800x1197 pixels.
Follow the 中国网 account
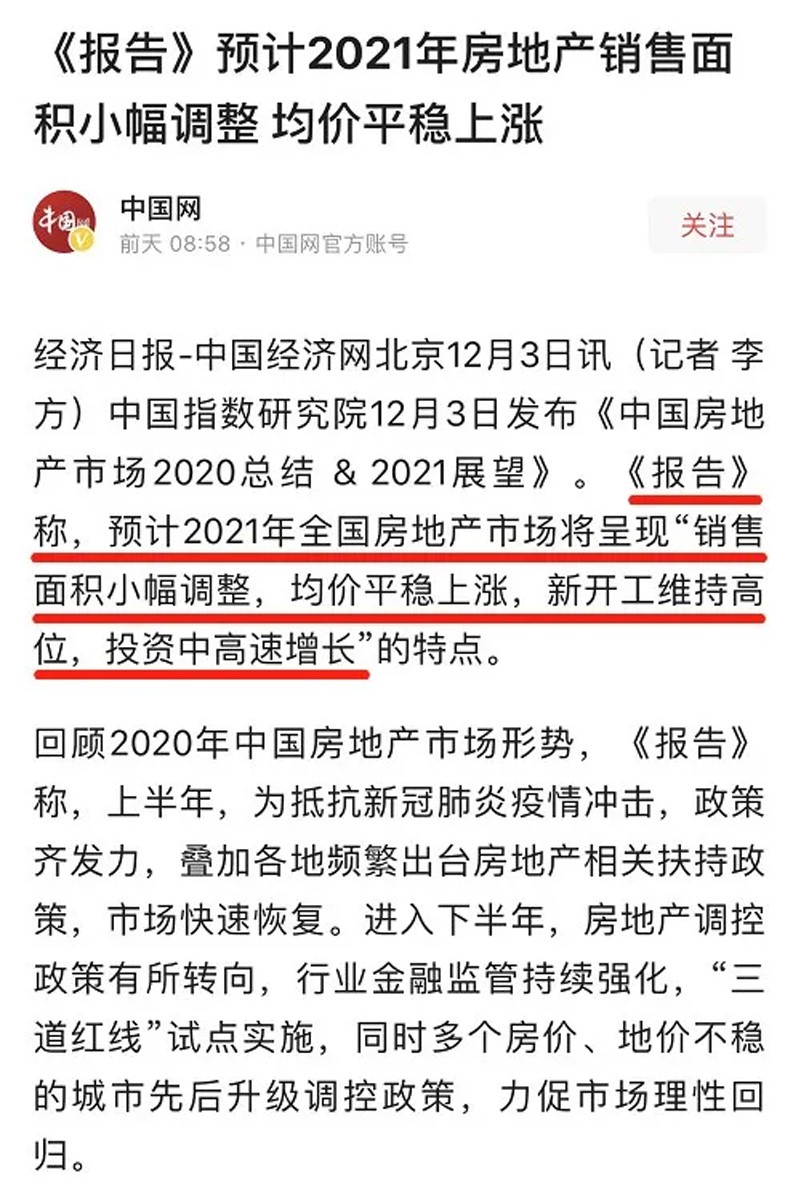click(x=707, y=225)
